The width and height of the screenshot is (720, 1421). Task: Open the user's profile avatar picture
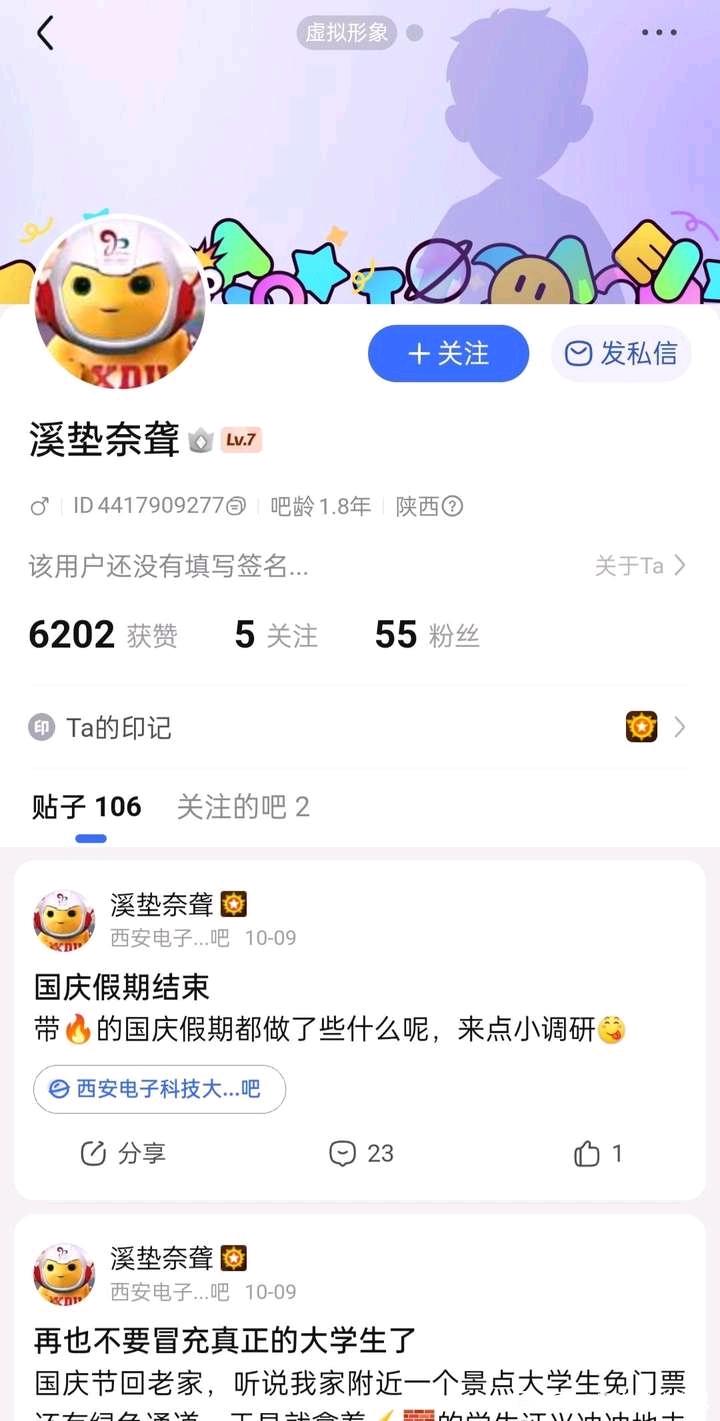pos(119,302)
